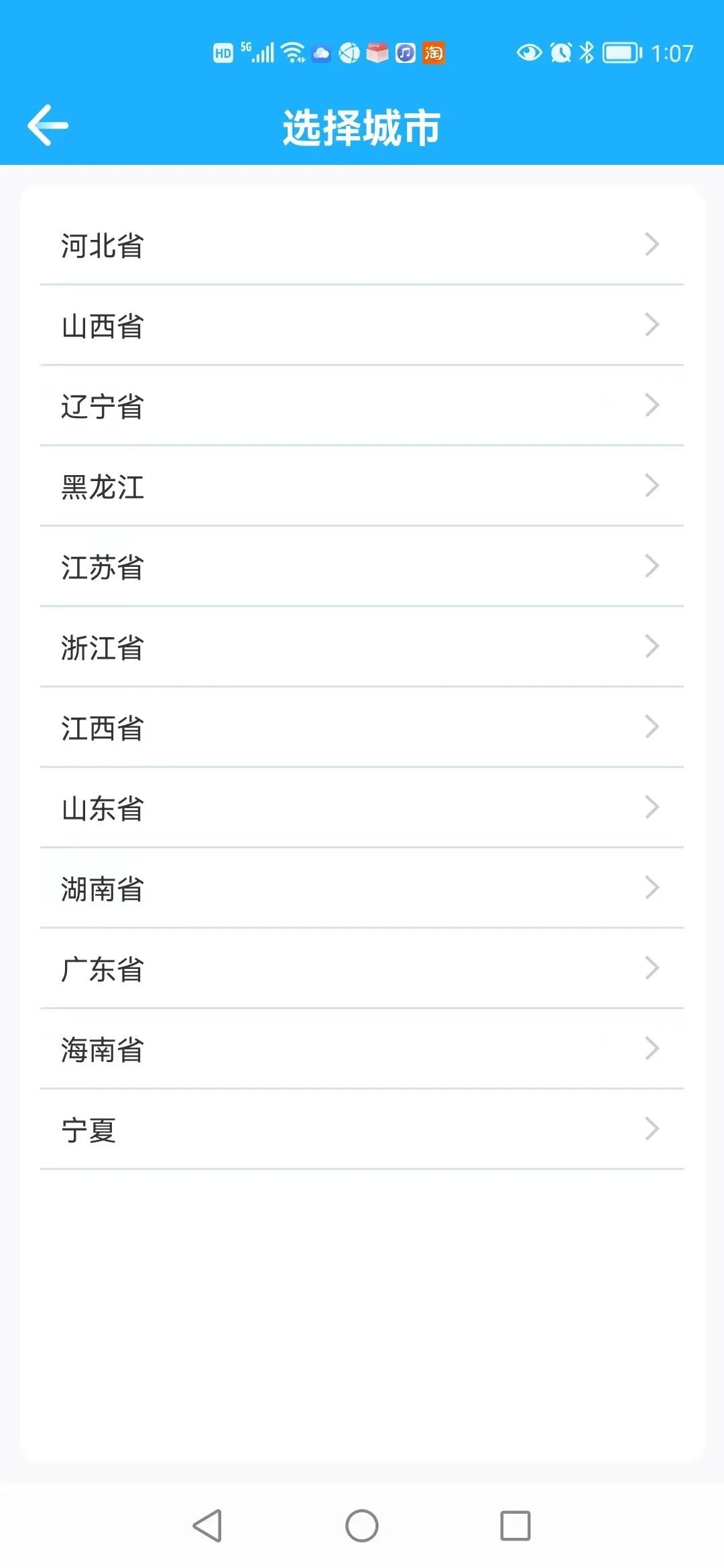Pick 海南省 from the provinces
The height and width of the screenshot is (1568, 724).
click(362, 1049)
